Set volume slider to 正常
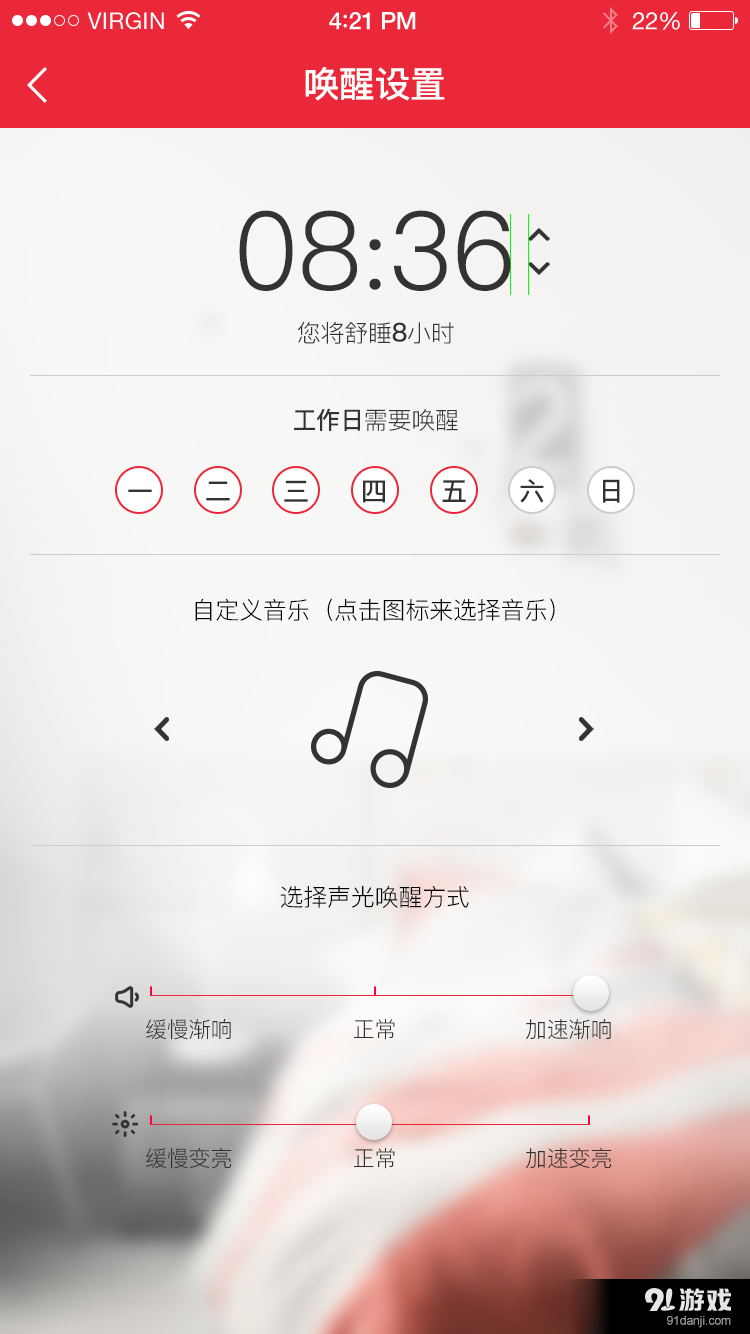 click(x=375, y=994)
